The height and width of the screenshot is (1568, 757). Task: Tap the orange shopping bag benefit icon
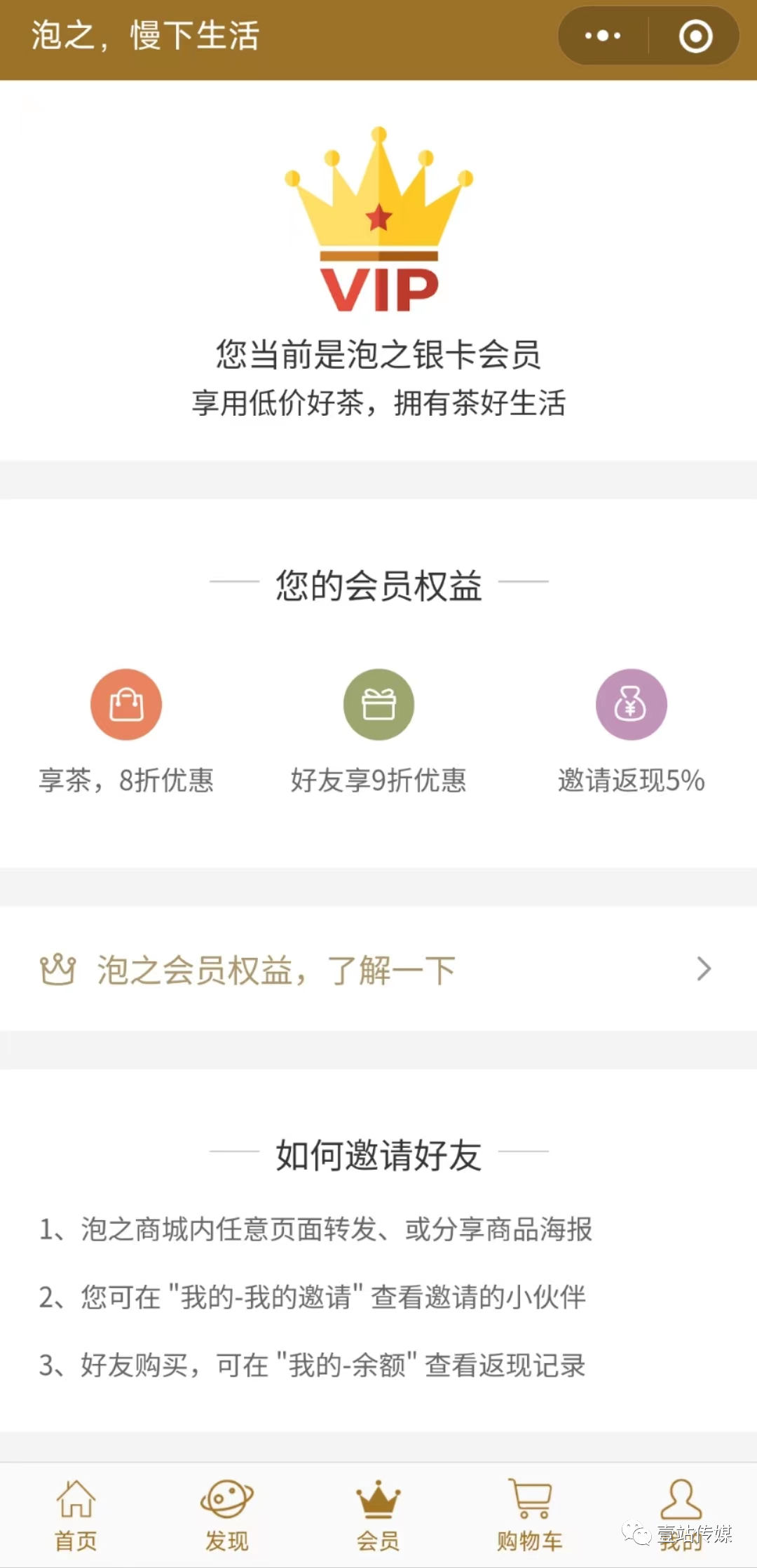(126, 704)
